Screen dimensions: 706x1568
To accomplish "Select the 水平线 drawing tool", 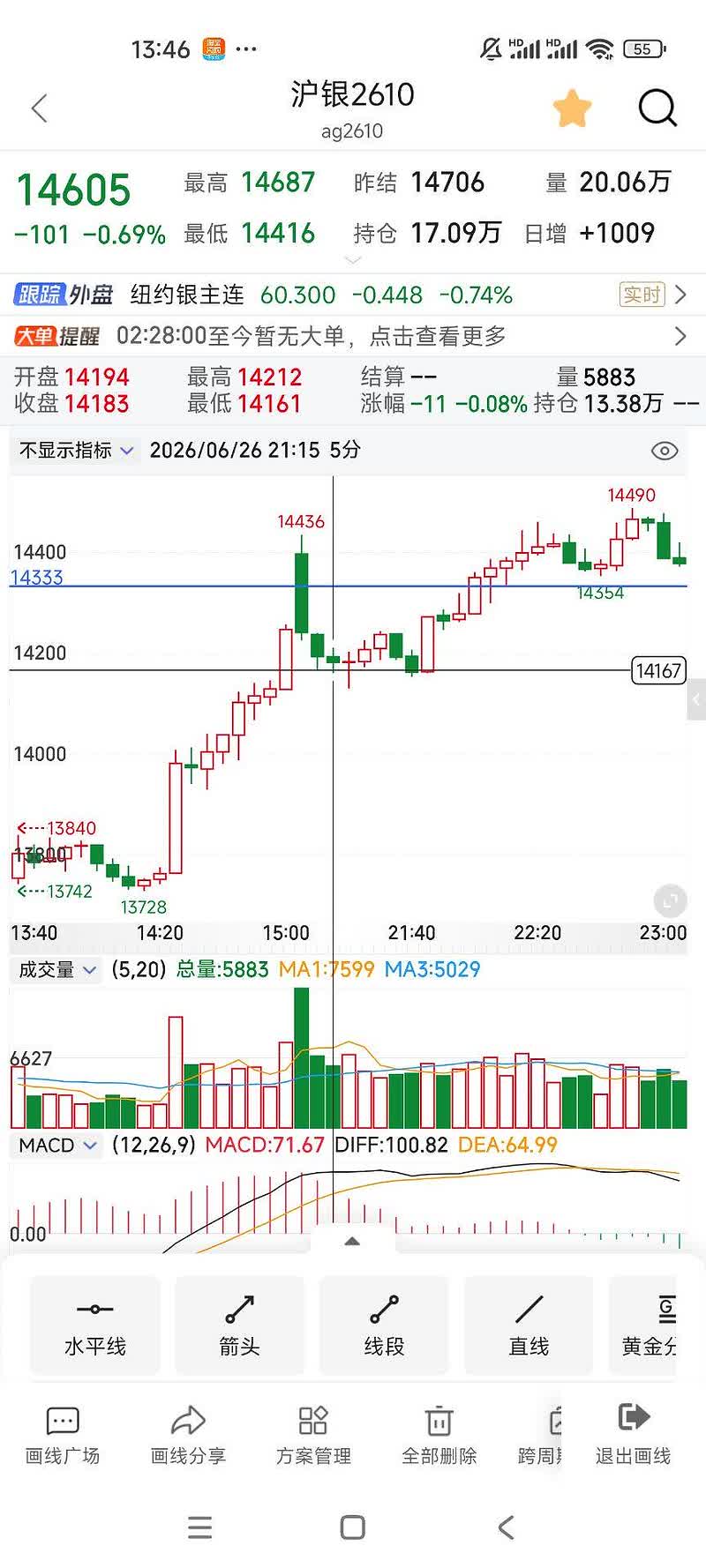I will [x=95, y=1325].
